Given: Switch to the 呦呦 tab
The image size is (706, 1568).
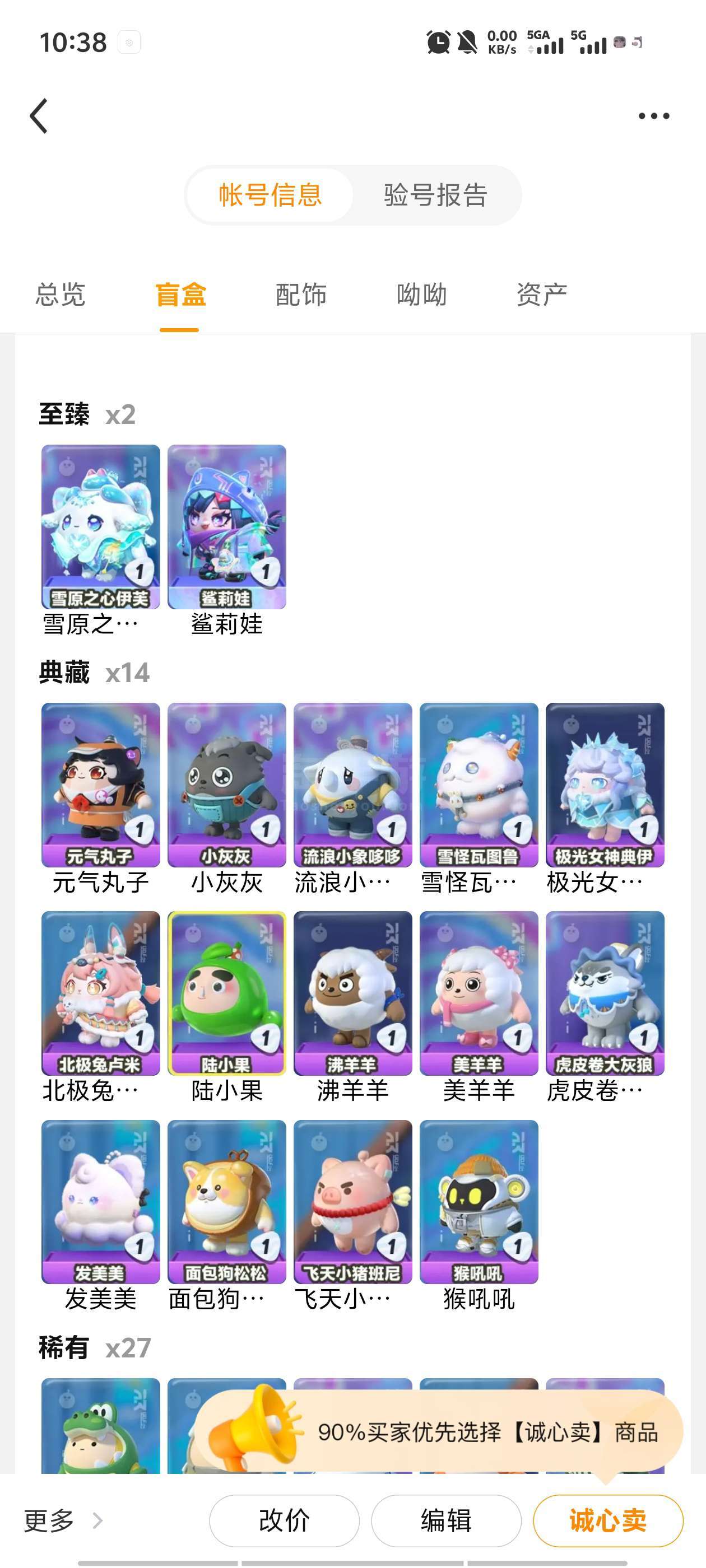Looking at the screenshot, I should point(421,295).
